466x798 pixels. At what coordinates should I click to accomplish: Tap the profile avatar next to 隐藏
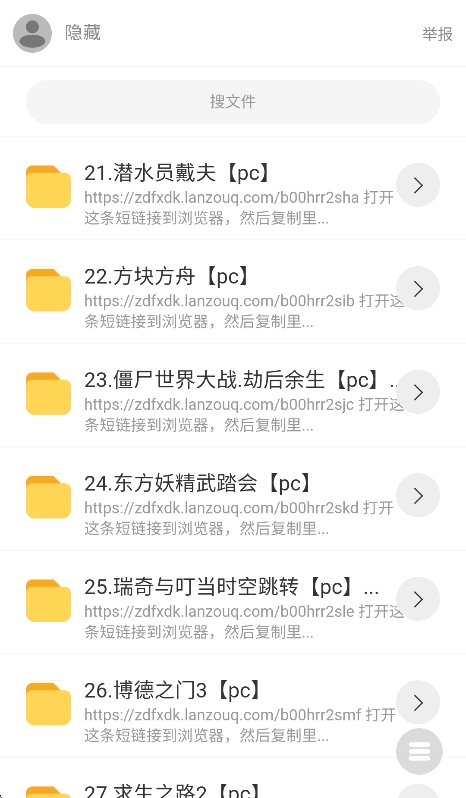[x=32, y=33]
